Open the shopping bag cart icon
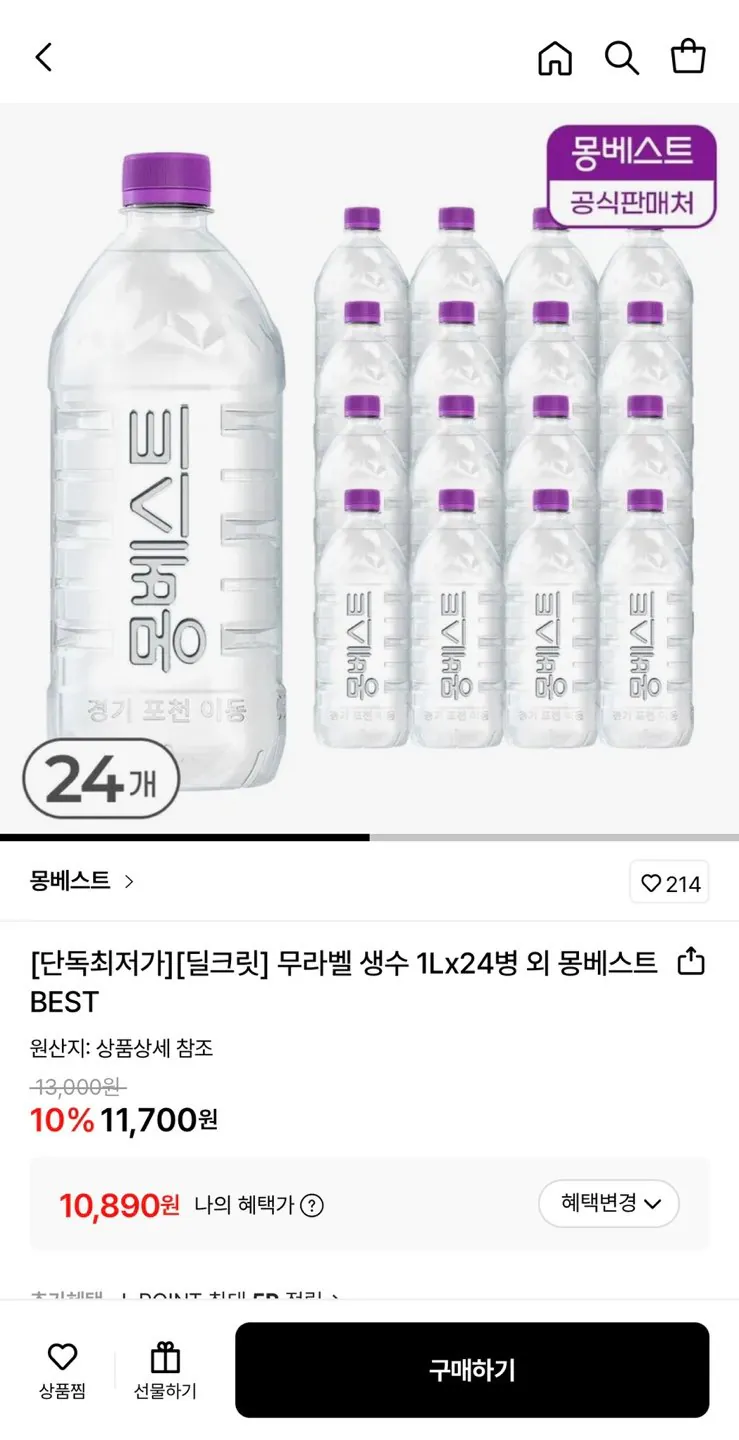Viewport: 739px width, 1440px height. coord(688,57)
